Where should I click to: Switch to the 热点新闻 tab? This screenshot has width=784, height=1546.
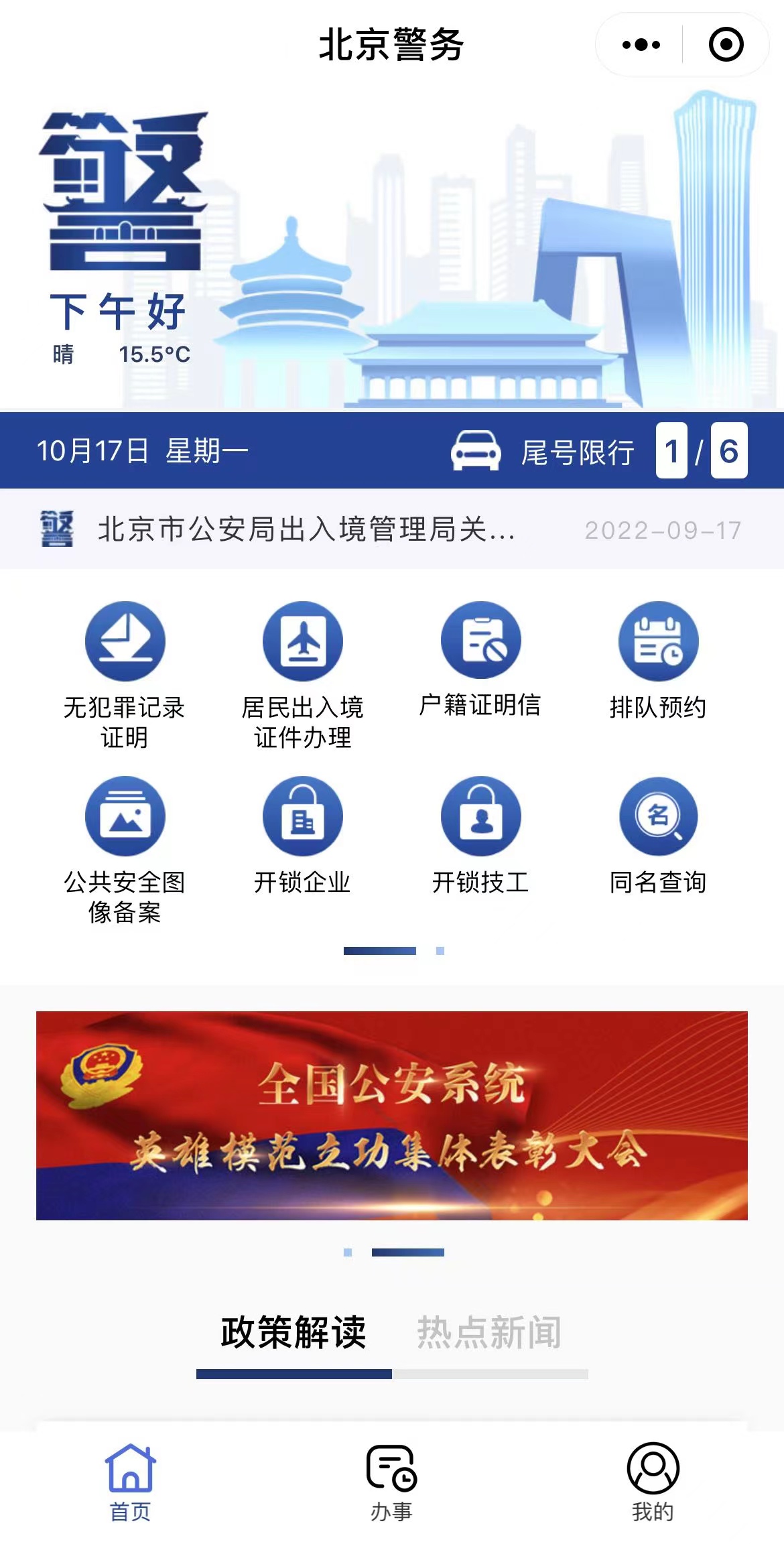click(x=489, y=1332)
